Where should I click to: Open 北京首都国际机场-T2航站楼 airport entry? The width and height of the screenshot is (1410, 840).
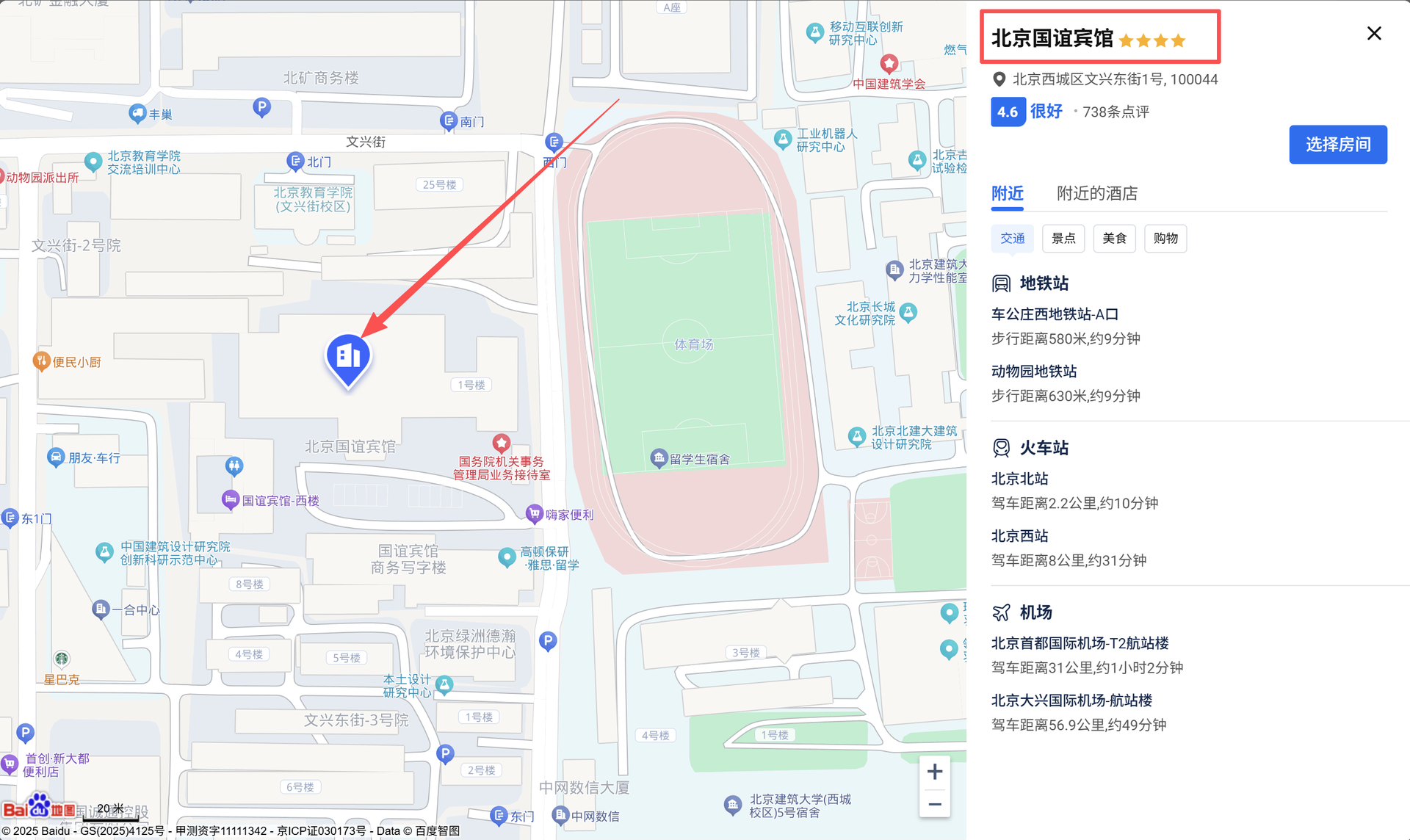click(x=1080, y=643)
